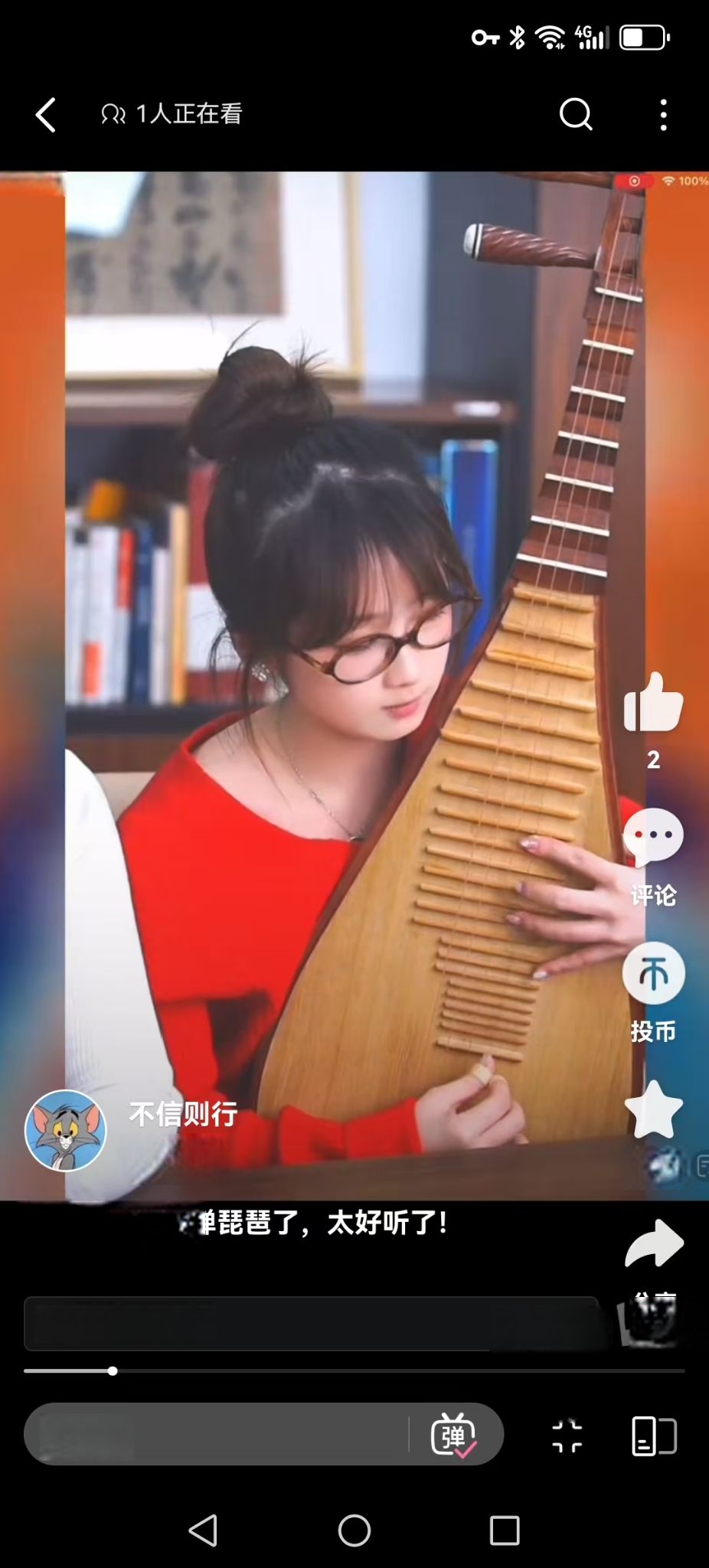This screenshot has height=1568, width=709.
Task: Add video to favorites with star
Action: 653,1110
